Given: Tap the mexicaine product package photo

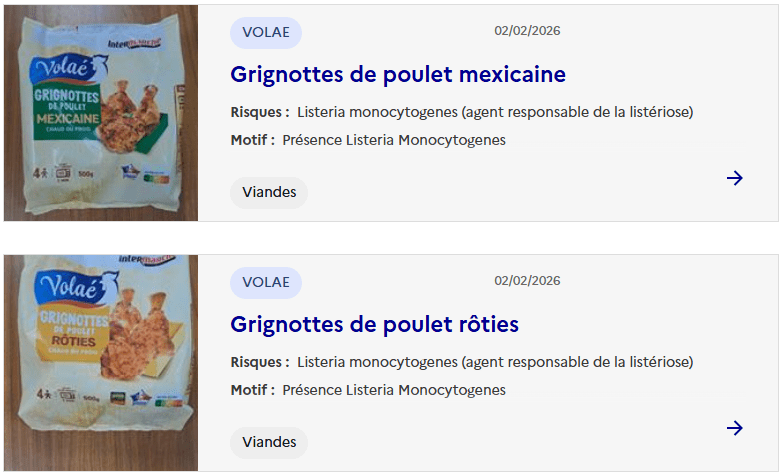Looking at the screenshot, I should pyautogui.click(x=101, y=113).
